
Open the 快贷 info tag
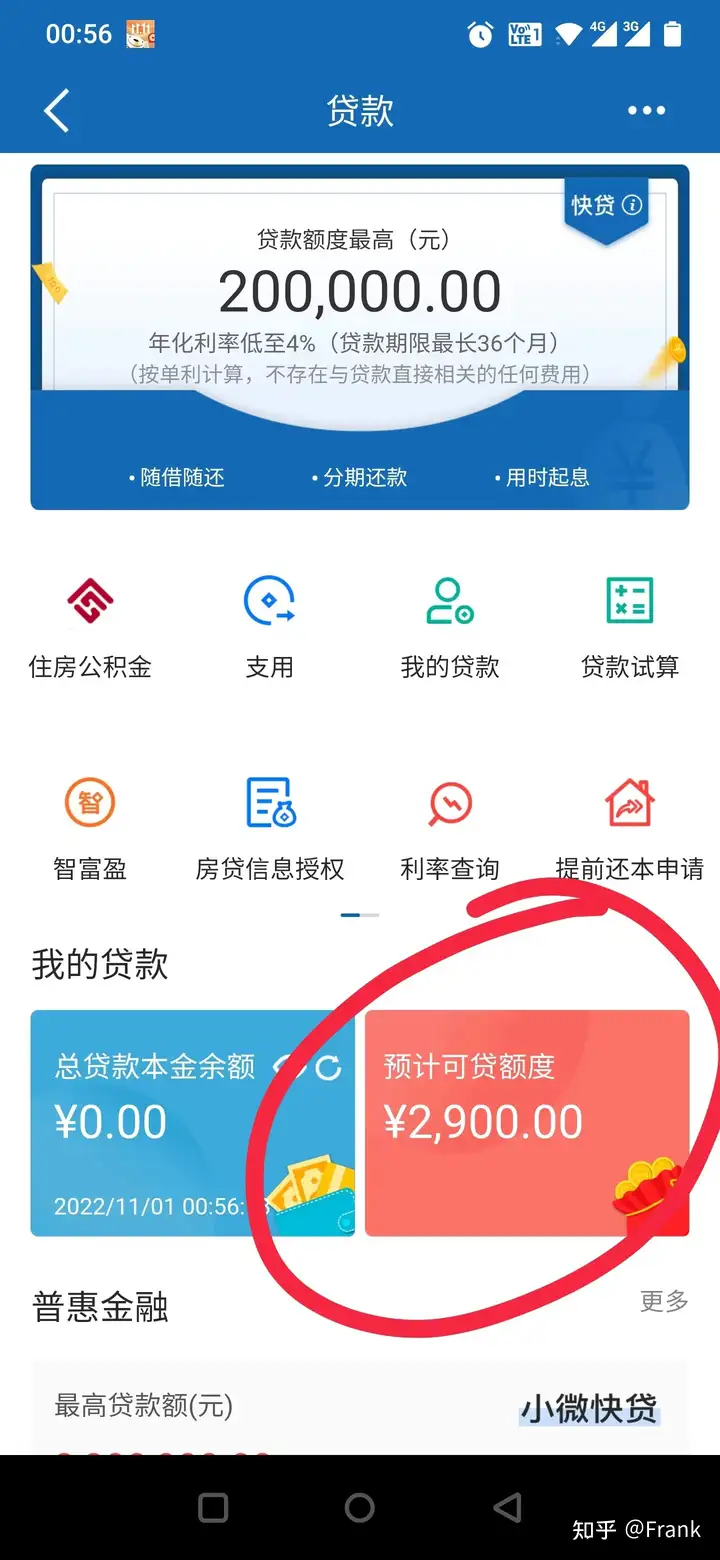coord(606,205)
